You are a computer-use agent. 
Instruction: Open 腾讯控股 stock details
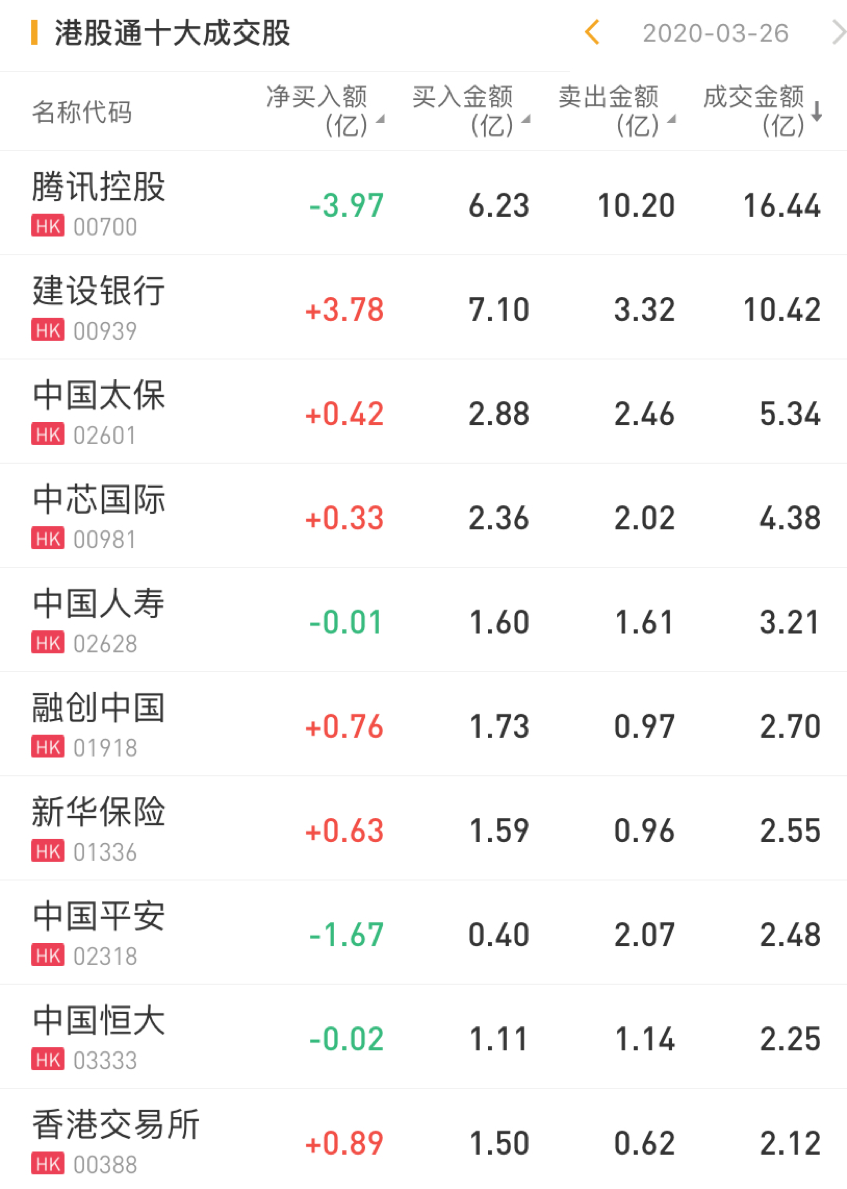(99, 203)
